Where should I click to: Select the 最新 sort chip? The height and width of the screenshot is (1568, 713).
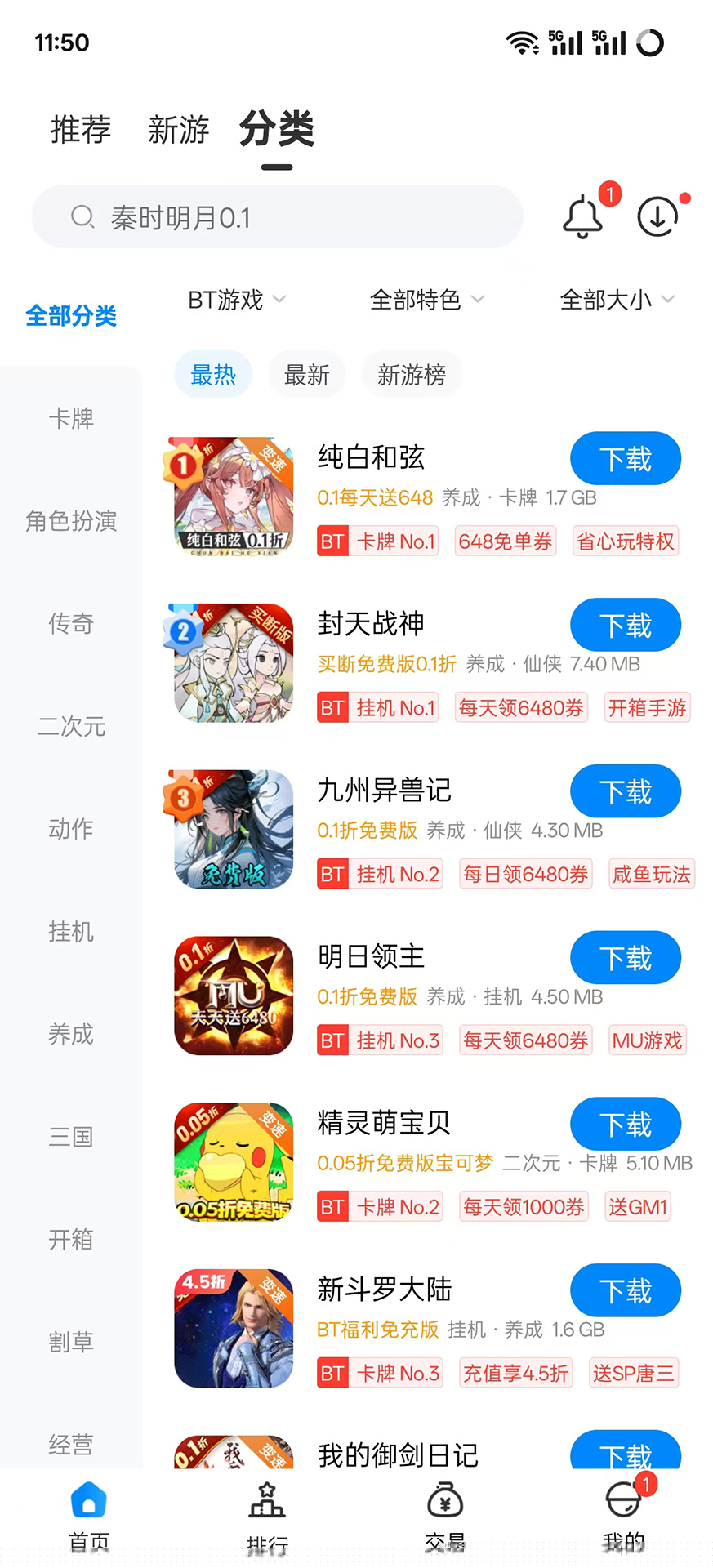[x=306, y=376]
